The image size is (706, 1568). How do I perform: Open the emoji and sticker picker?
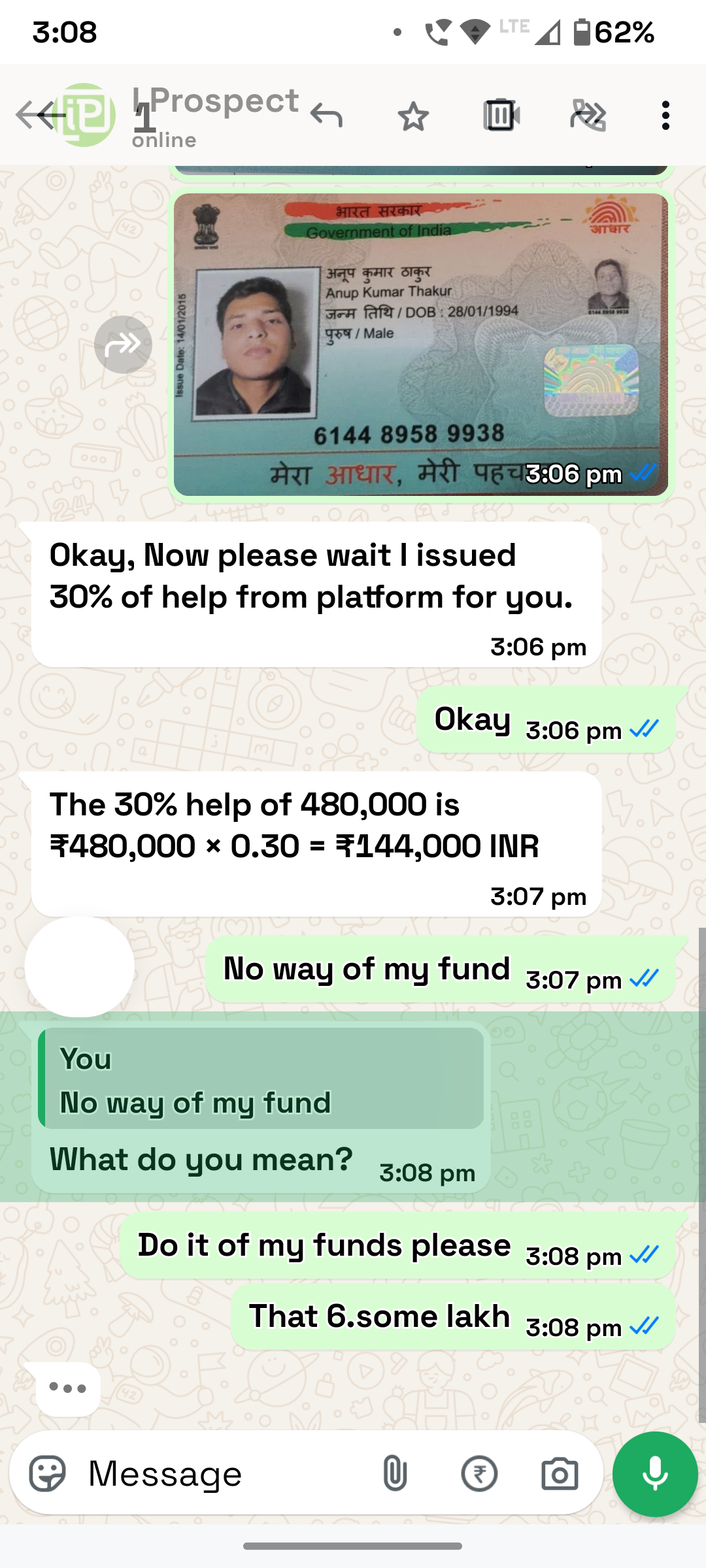(x=48, y=1474)
